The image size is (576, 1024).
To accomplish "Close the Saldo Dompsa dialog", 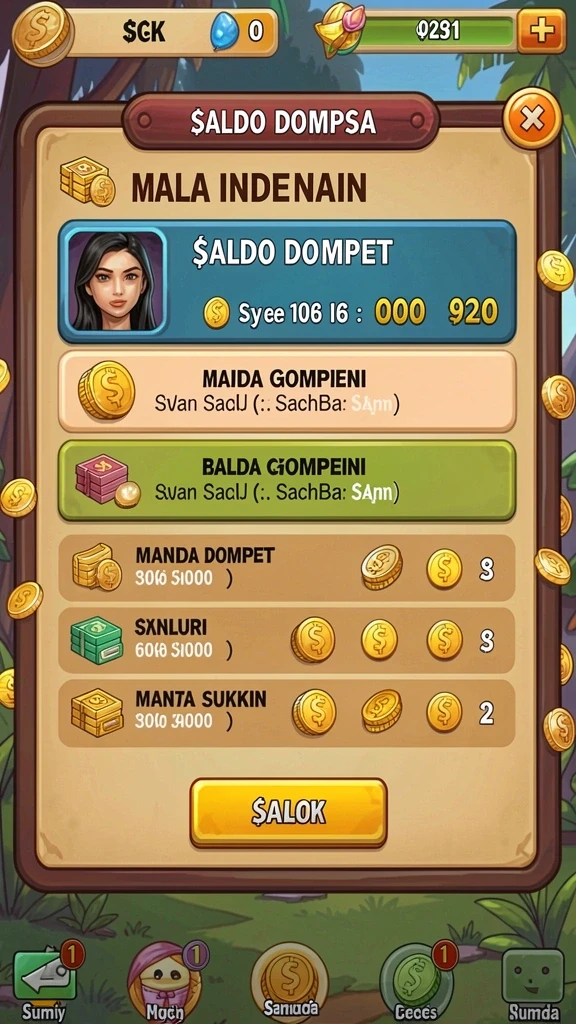I will (x=533, y=119).
